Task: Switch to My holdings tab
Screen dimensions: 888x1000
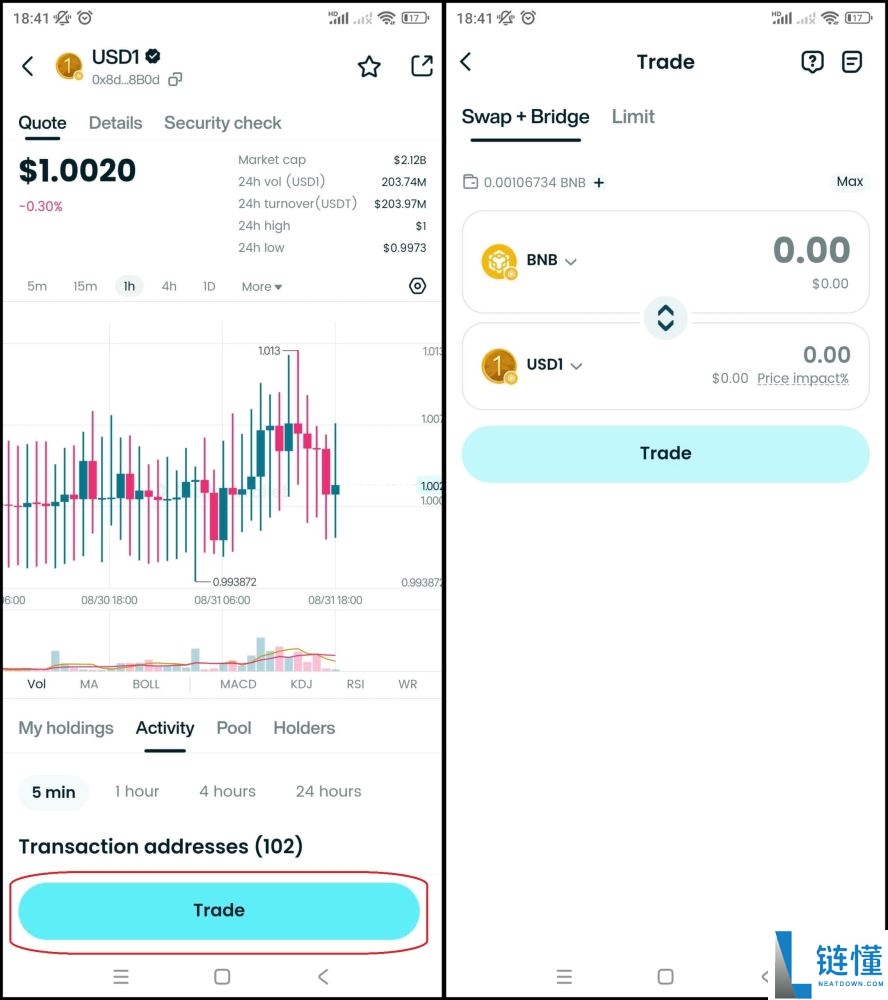Action: click(66, 728)
